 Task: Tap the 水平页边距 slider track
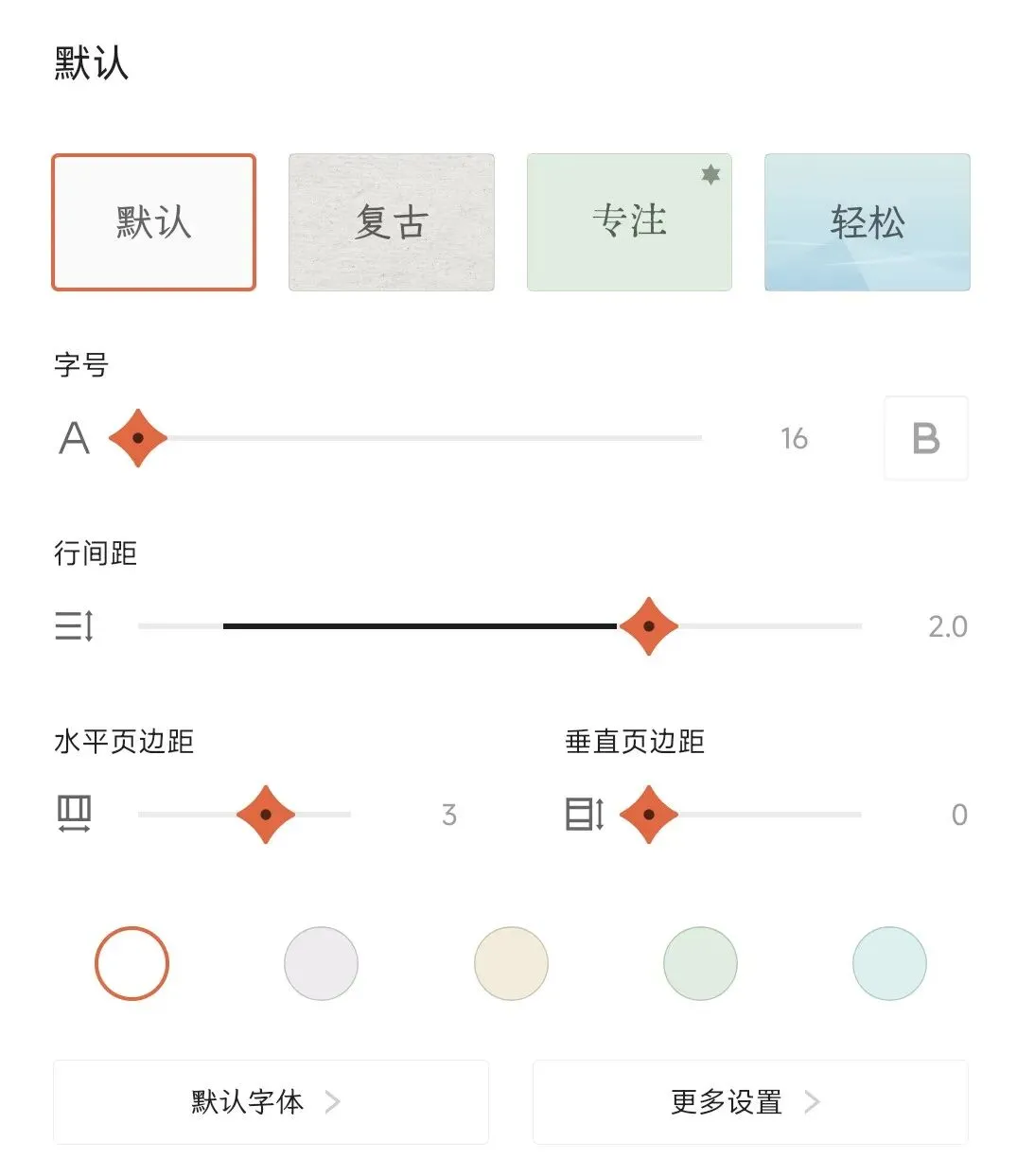pos(244,815)
